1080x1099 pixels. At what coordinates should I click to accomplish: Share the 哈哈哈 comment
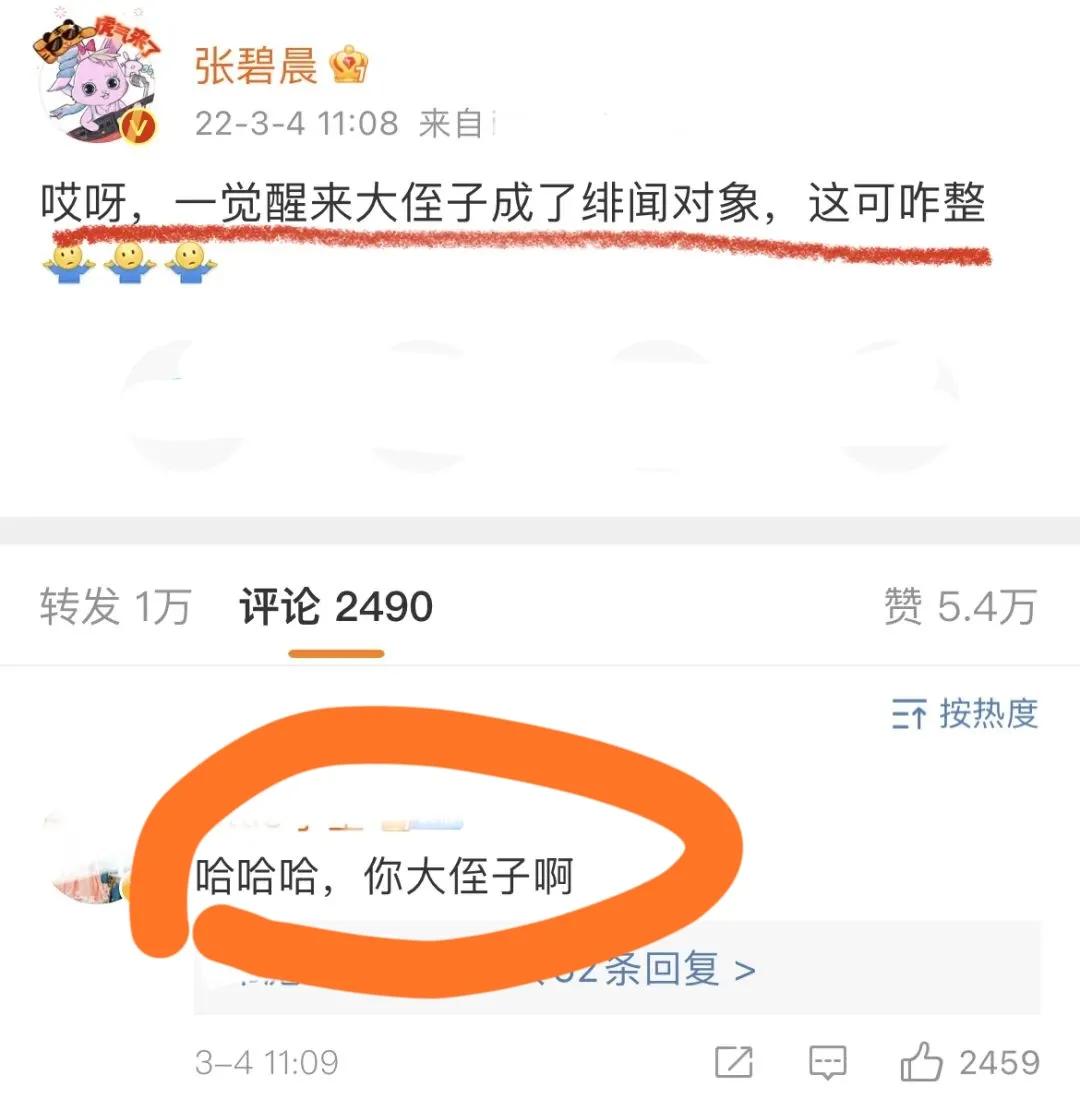click(x=735, y=1062)
